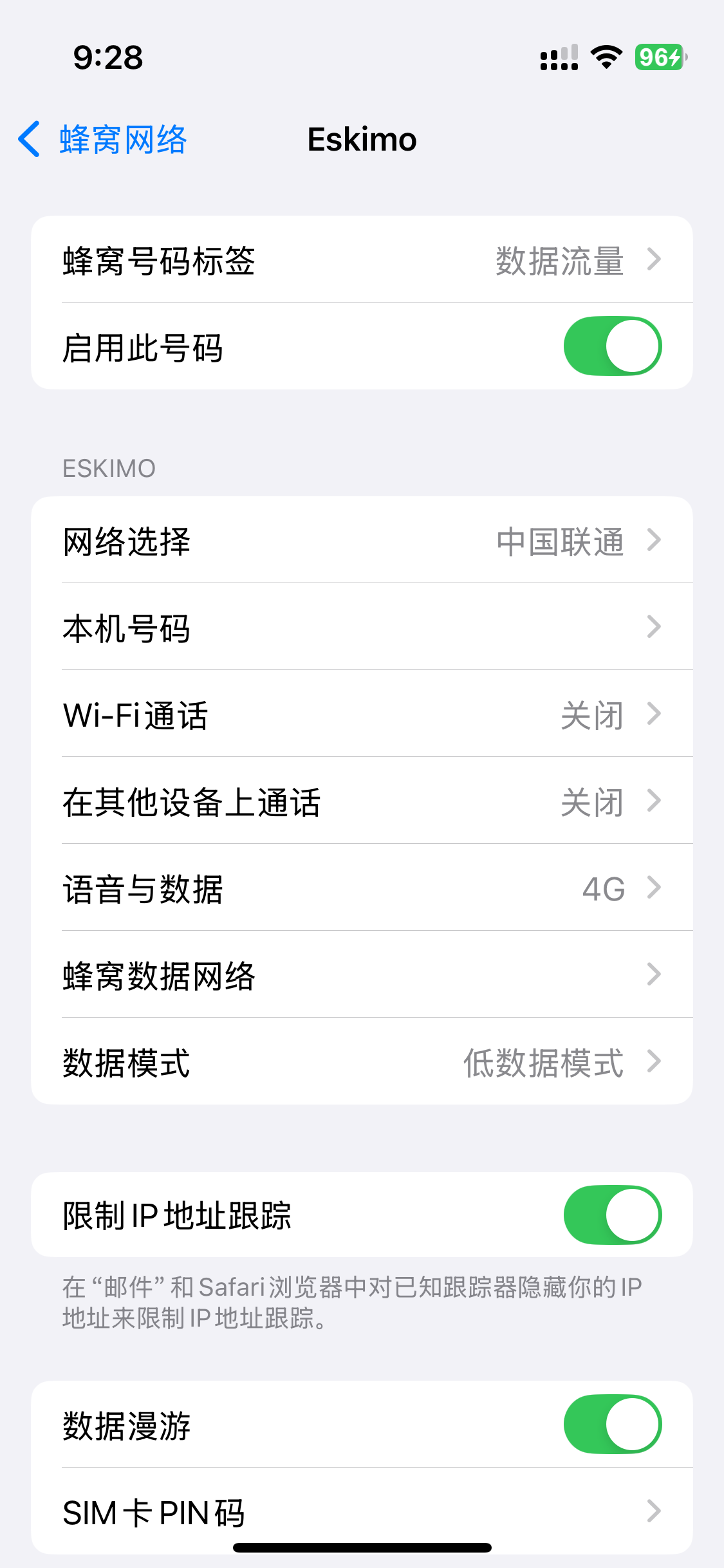Open 蜂窝号码标签 labeled 数据流量
This screenshot has height=1568, width=724.
[x=362, y=259]
